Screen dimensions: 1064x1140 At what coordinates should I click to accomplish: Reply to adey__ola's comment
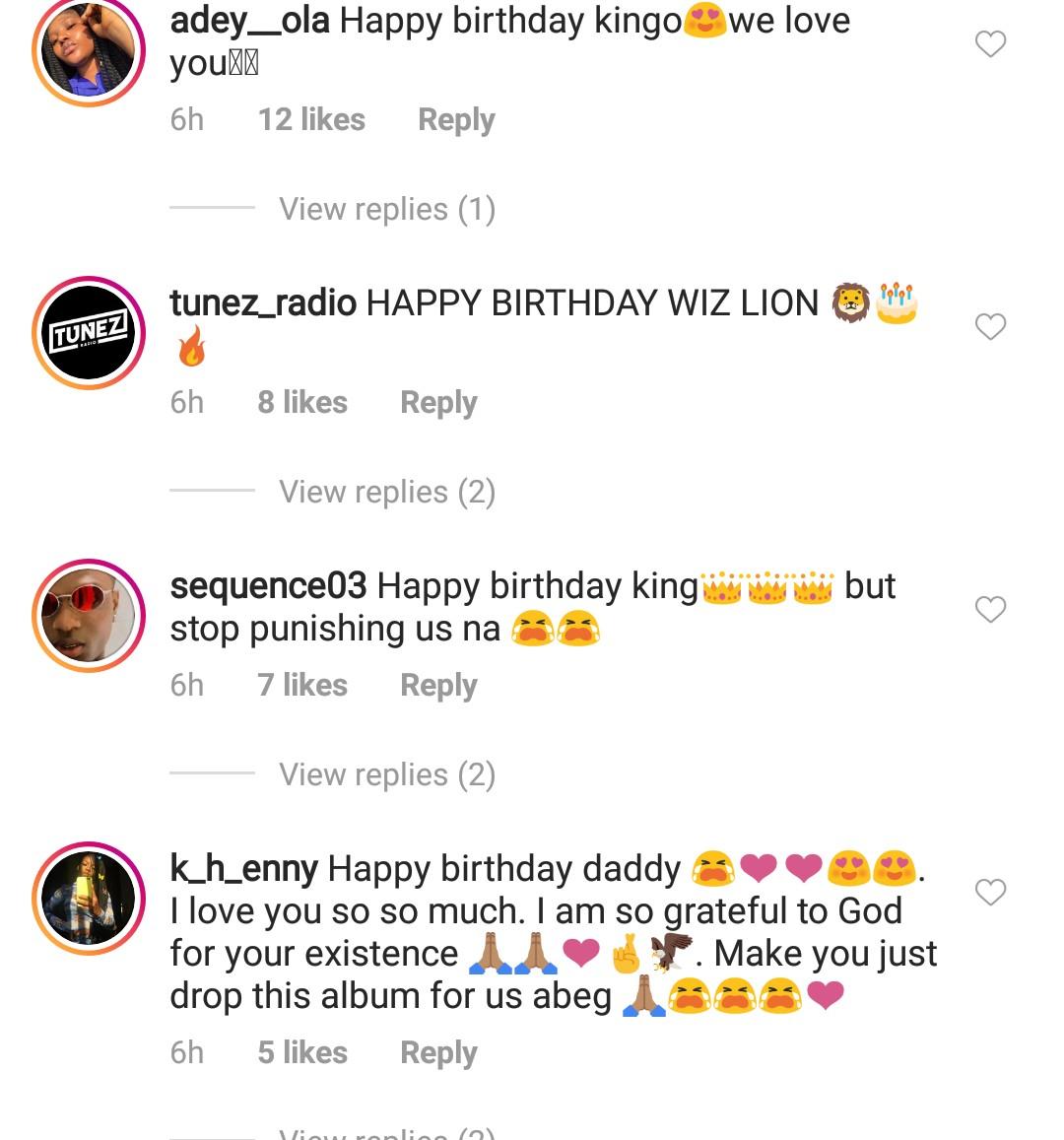(456, 120)
